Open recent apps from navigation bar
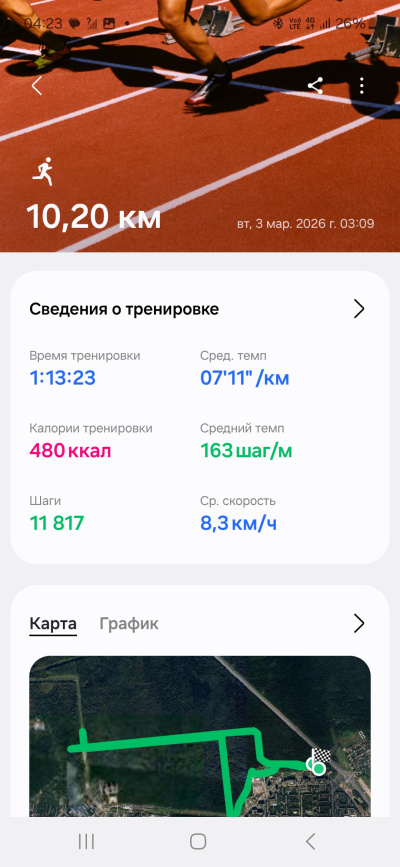The width and height of the screenshot is (400, 867). 86,842
